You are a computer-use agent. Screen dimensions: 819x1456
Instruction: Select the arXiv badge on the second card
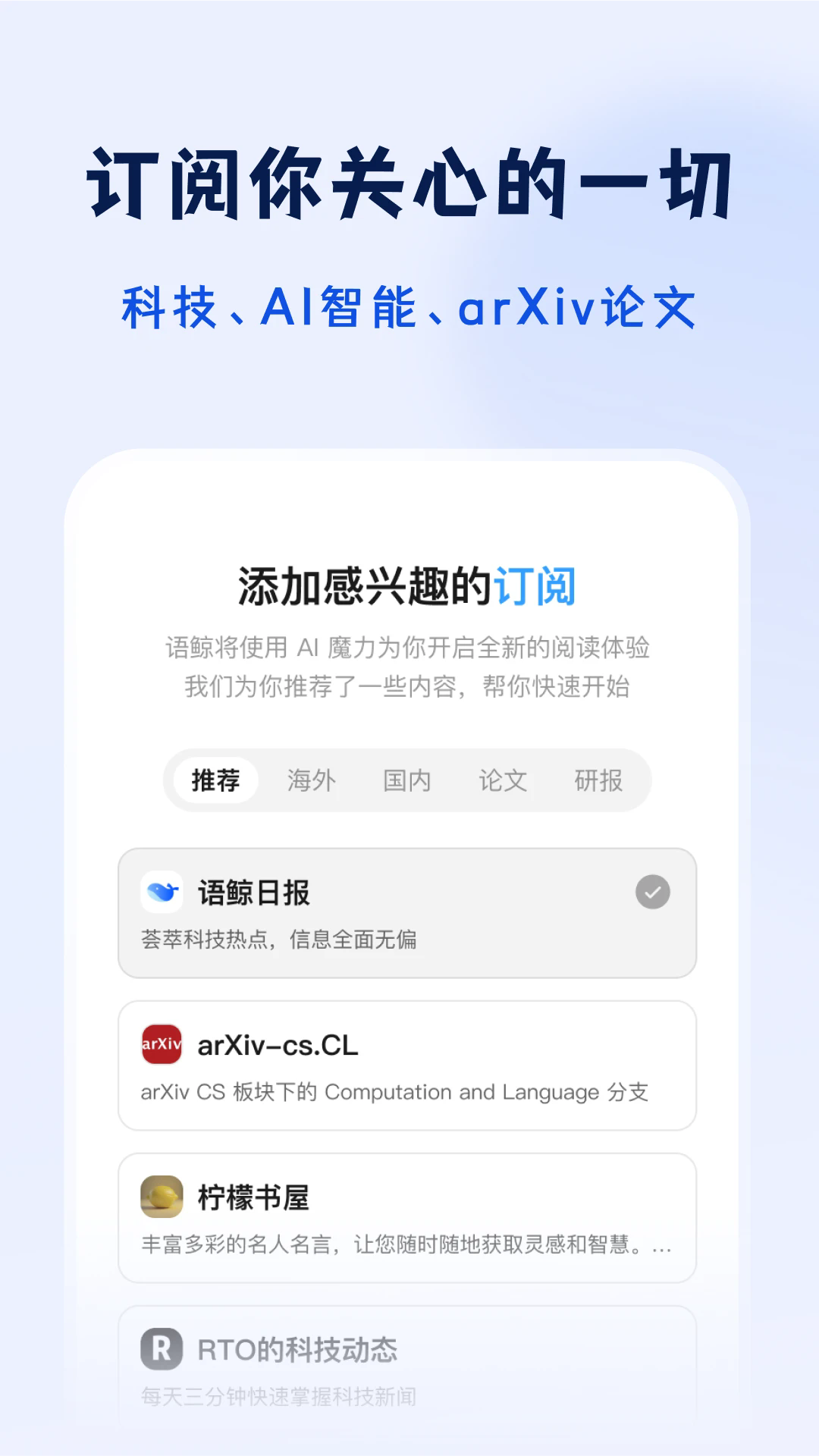(x=162, y=1045)
